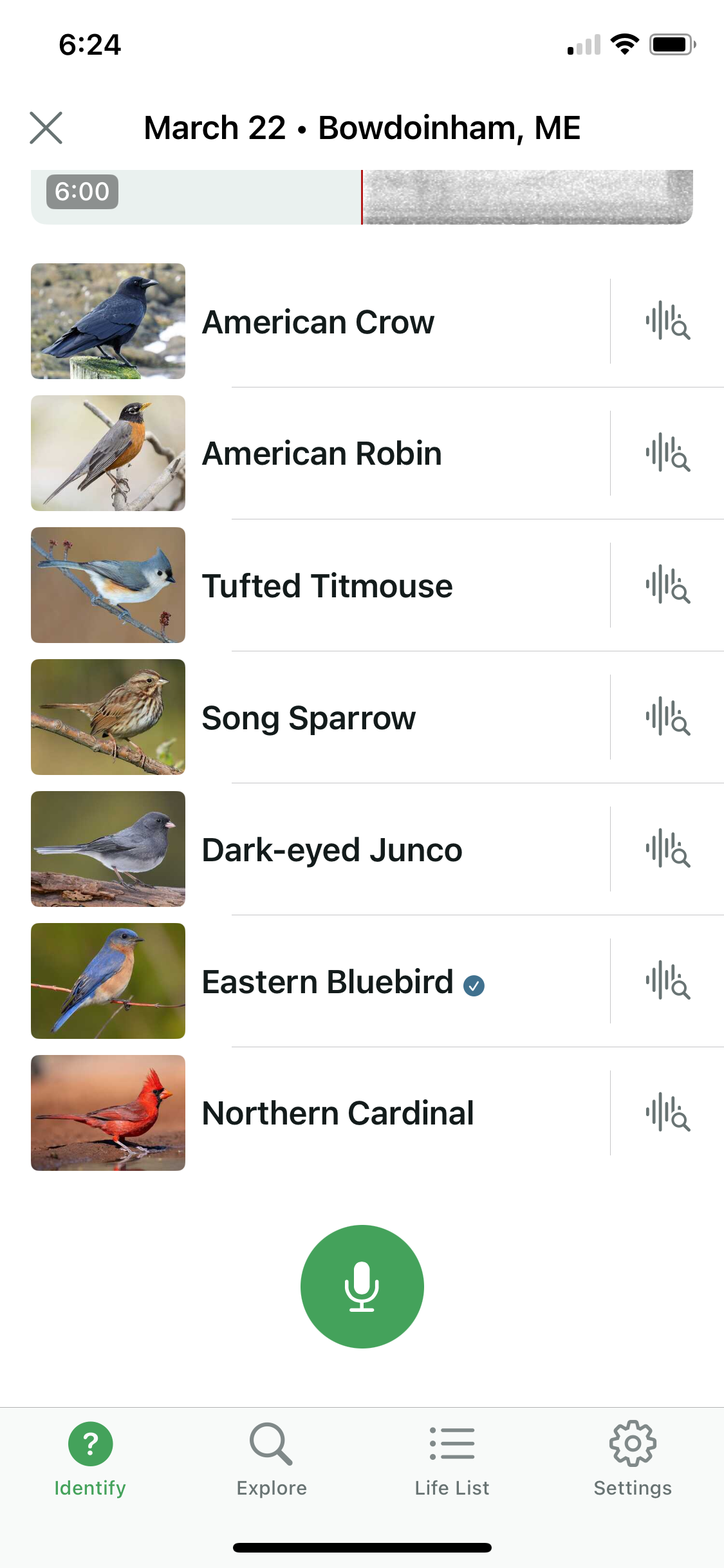Open the Northern Cardinal entry

(x=338, y=1114)
